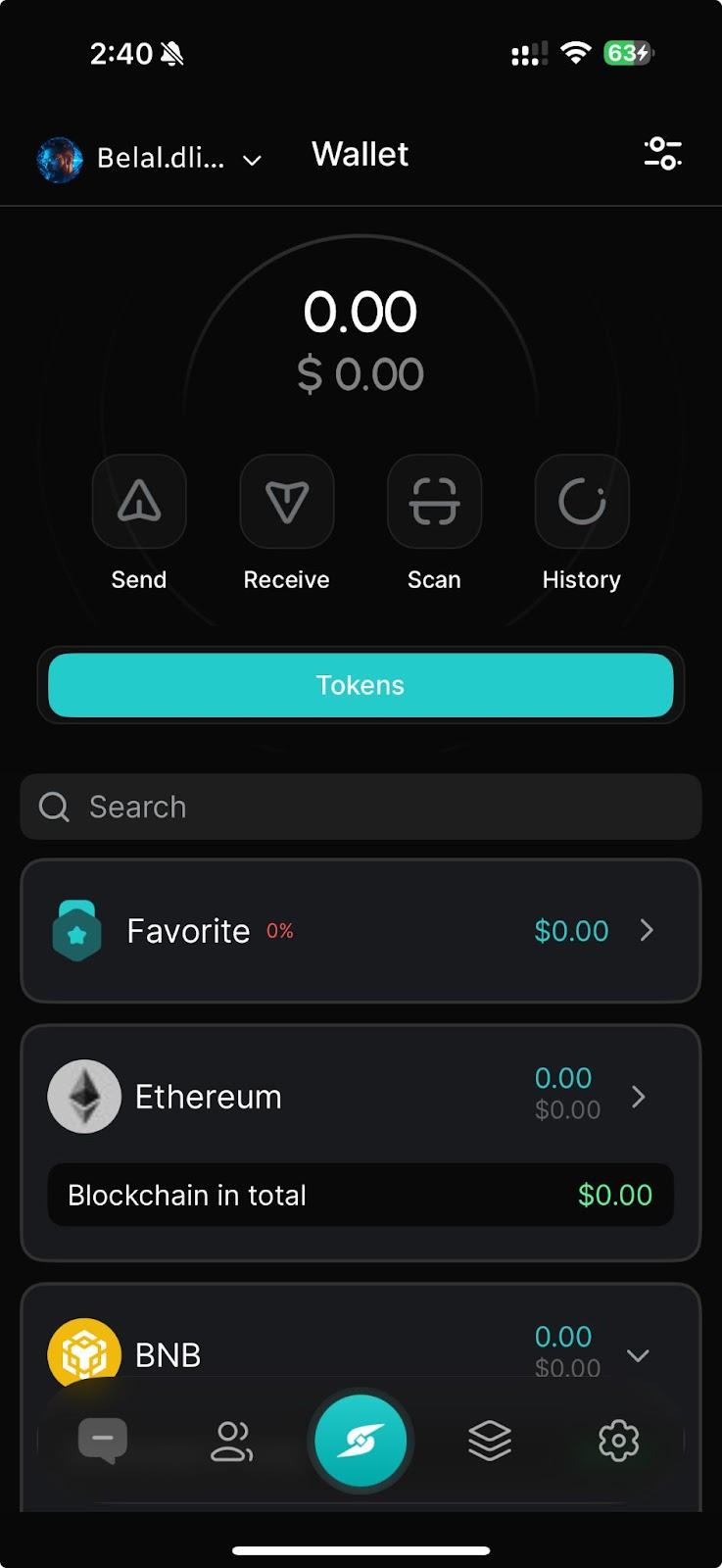Screen dimensions: 722x1568
Task: Tap the center teal wallet button
Action: coord(361,1441)
